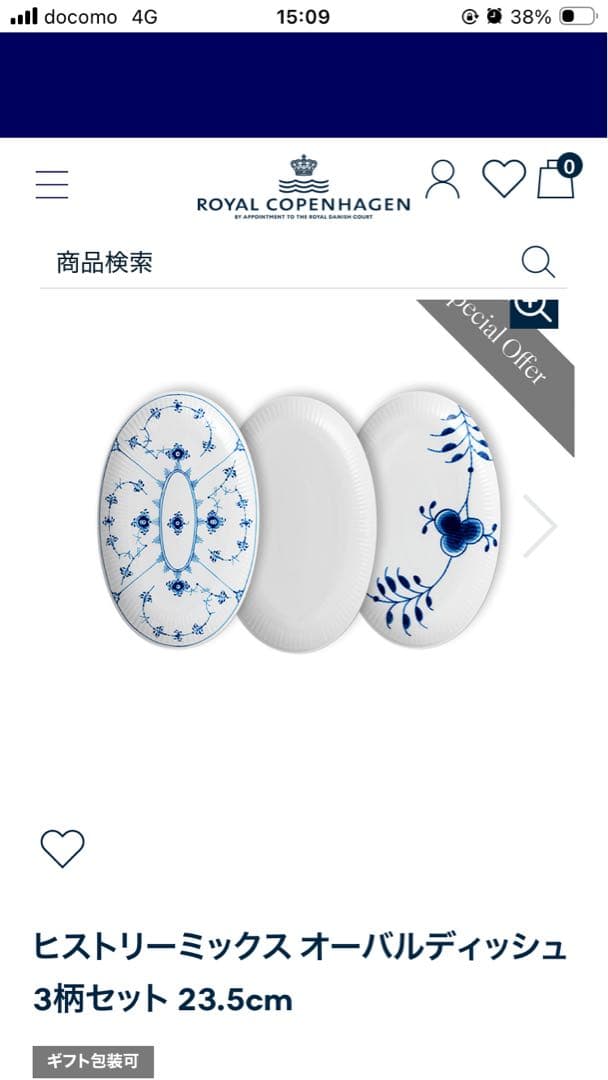Open the hamburger menu
The height and width of the screenshot is (1080, 608).
click(52, 184)
